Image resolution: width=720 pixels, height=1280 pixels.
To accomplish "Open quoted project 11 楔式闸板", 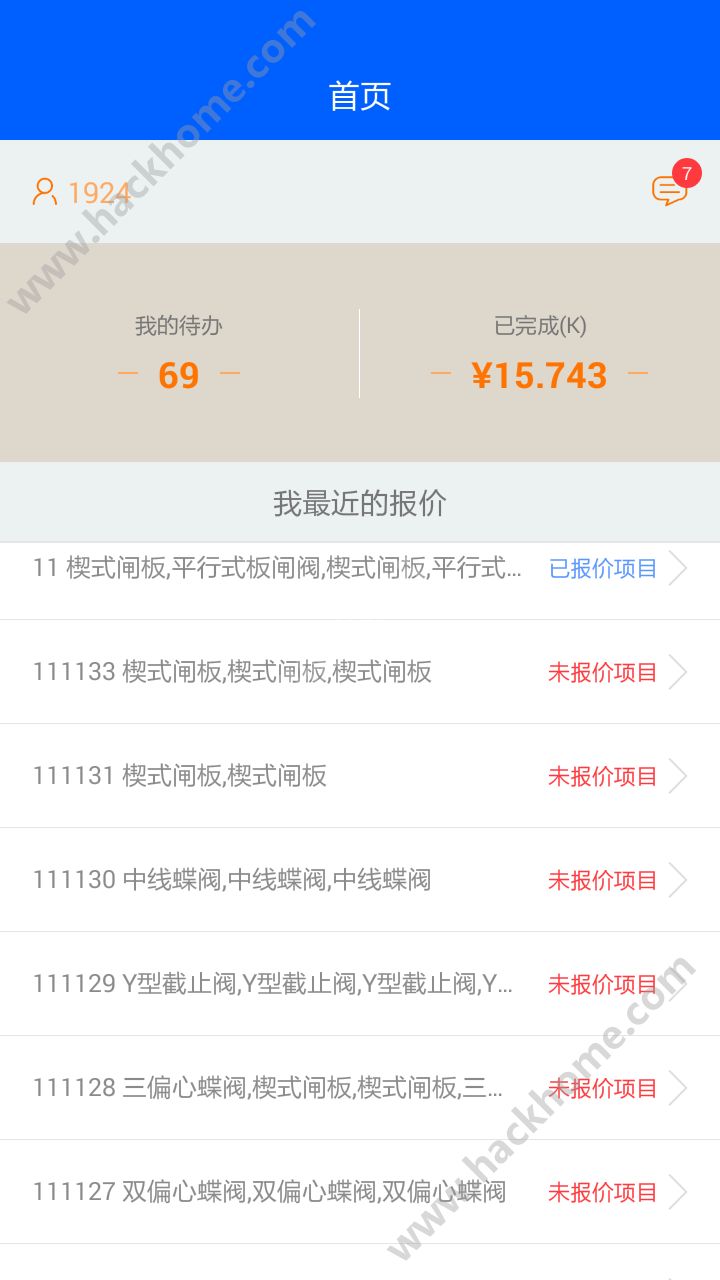I will [360, 570].
